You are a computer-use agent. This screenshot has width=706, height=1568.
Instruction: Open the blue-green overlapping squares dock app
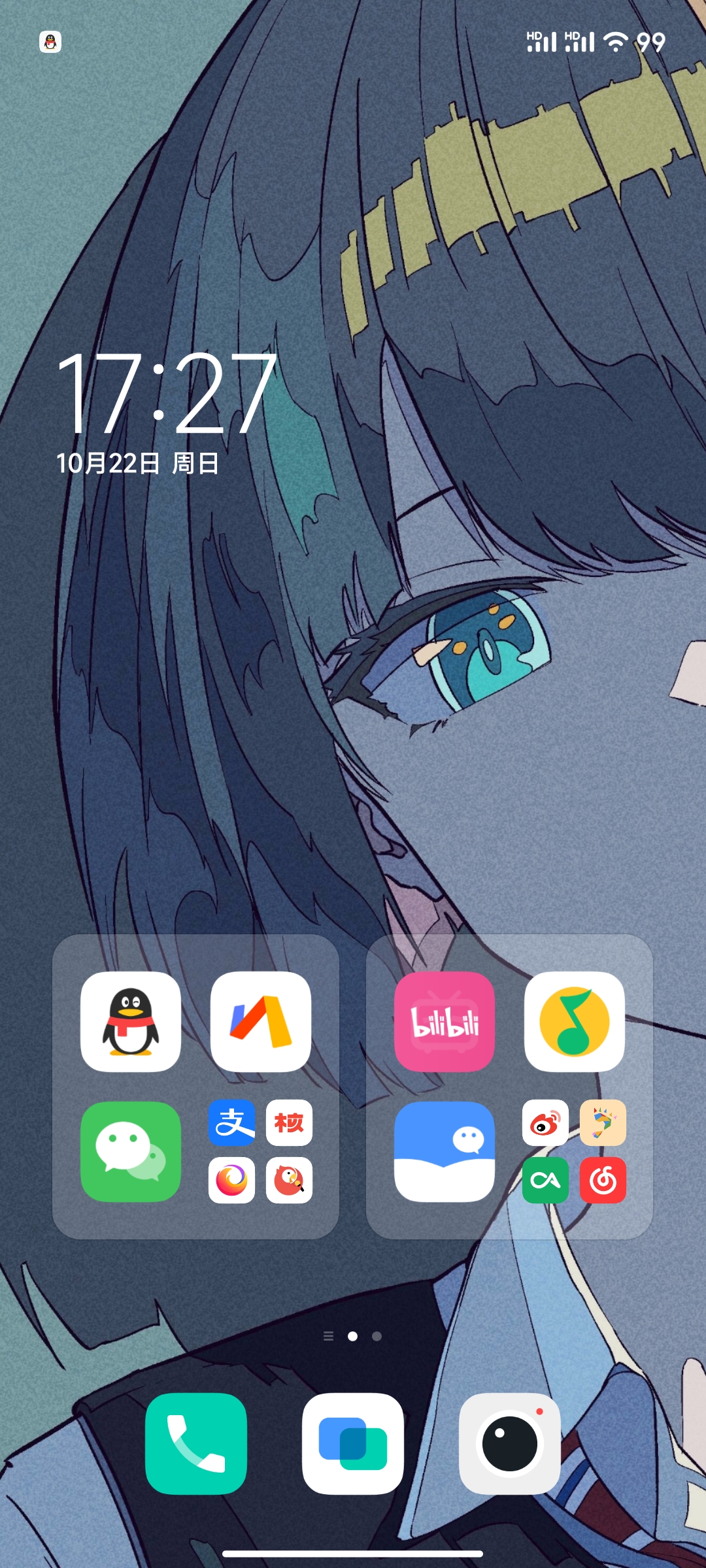click(x=352, y=1443)
